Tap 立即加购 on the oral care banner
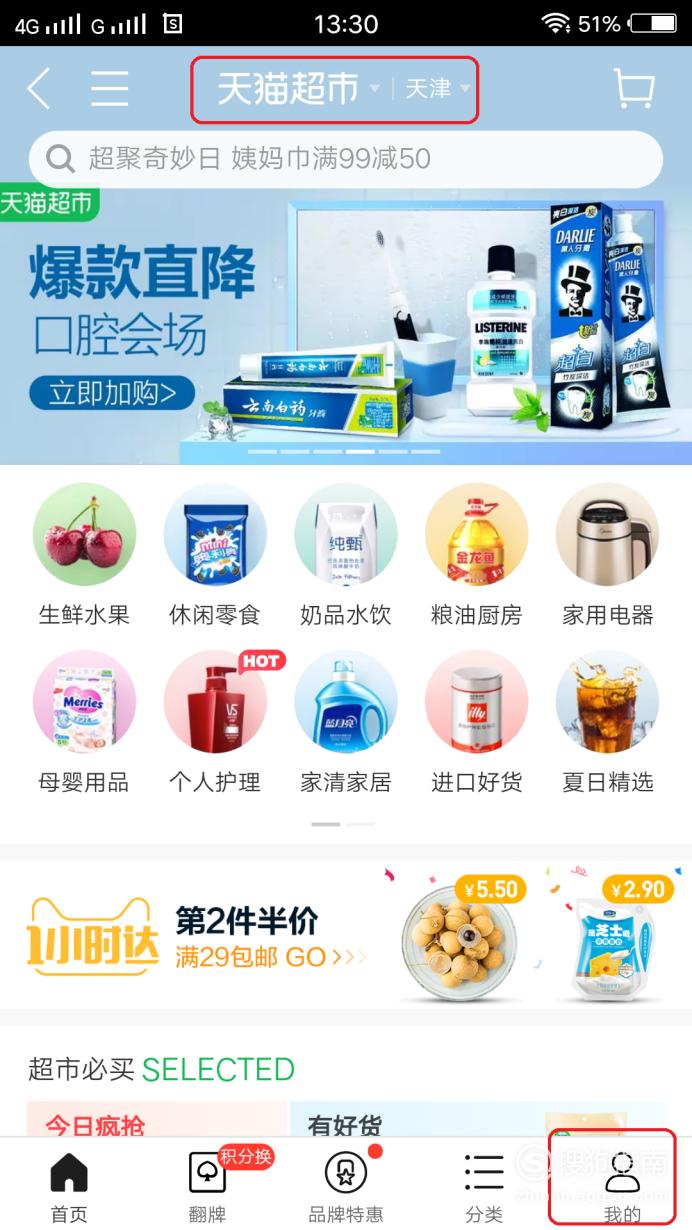The height and width of the screenshot is (1230, 692). tap(112, 393)
